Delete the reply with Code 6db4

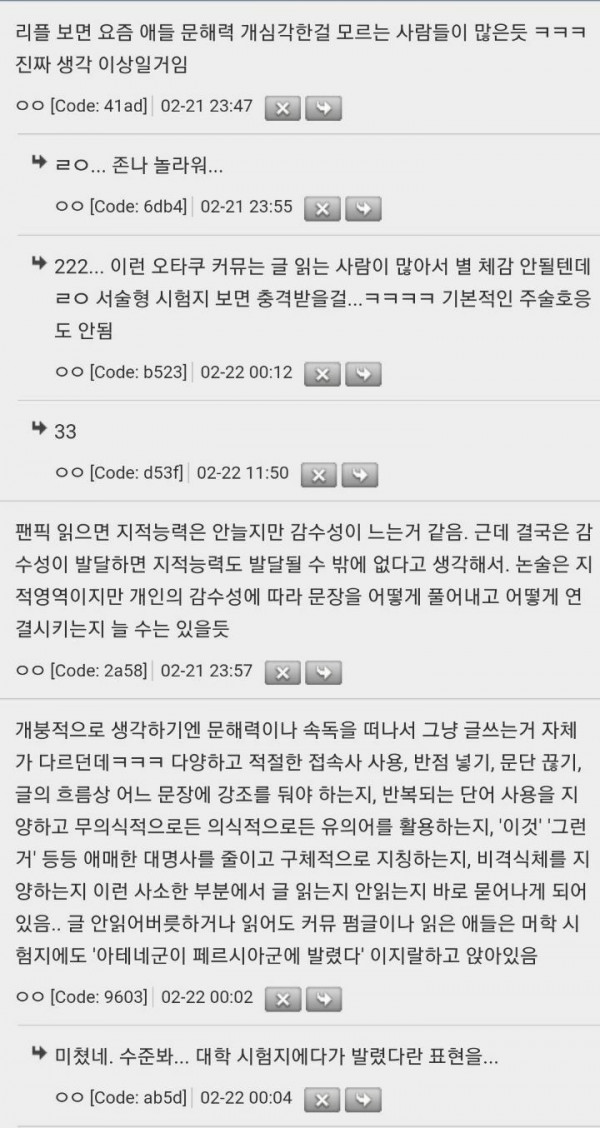click(322, 208)
